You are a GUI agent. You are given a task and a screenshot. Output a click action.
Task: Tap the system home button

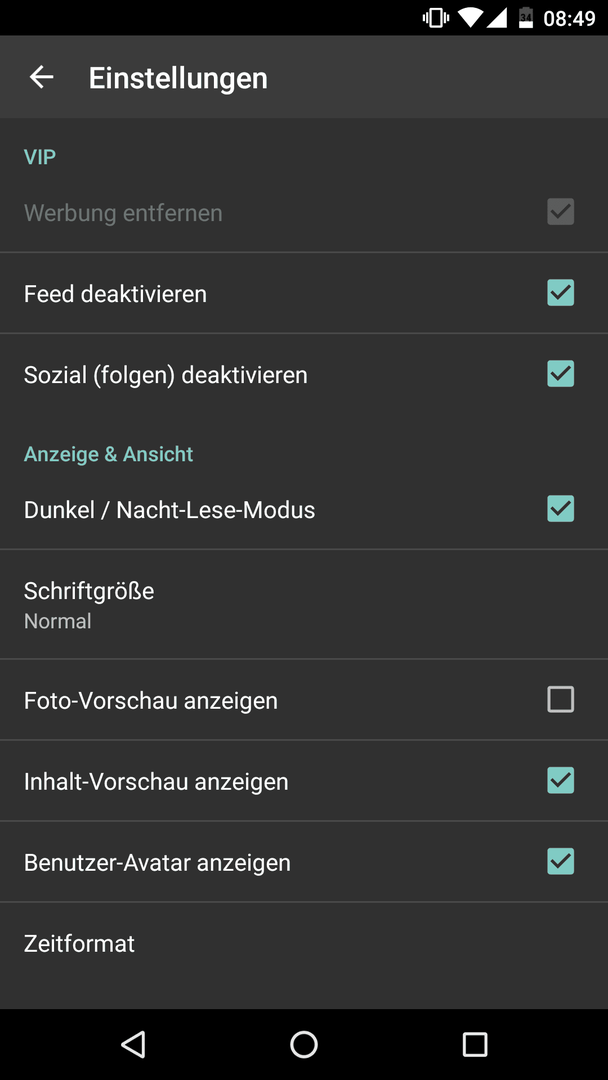click(x=304, y=1044)
